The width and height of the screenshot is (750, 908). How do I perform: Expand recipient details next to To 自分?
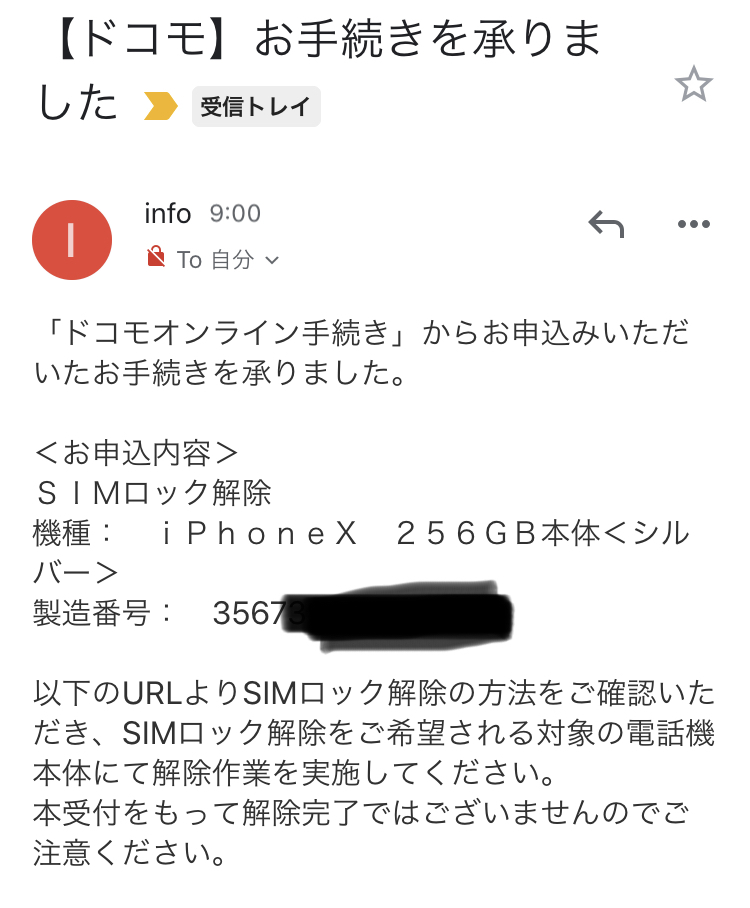point(271,260)
